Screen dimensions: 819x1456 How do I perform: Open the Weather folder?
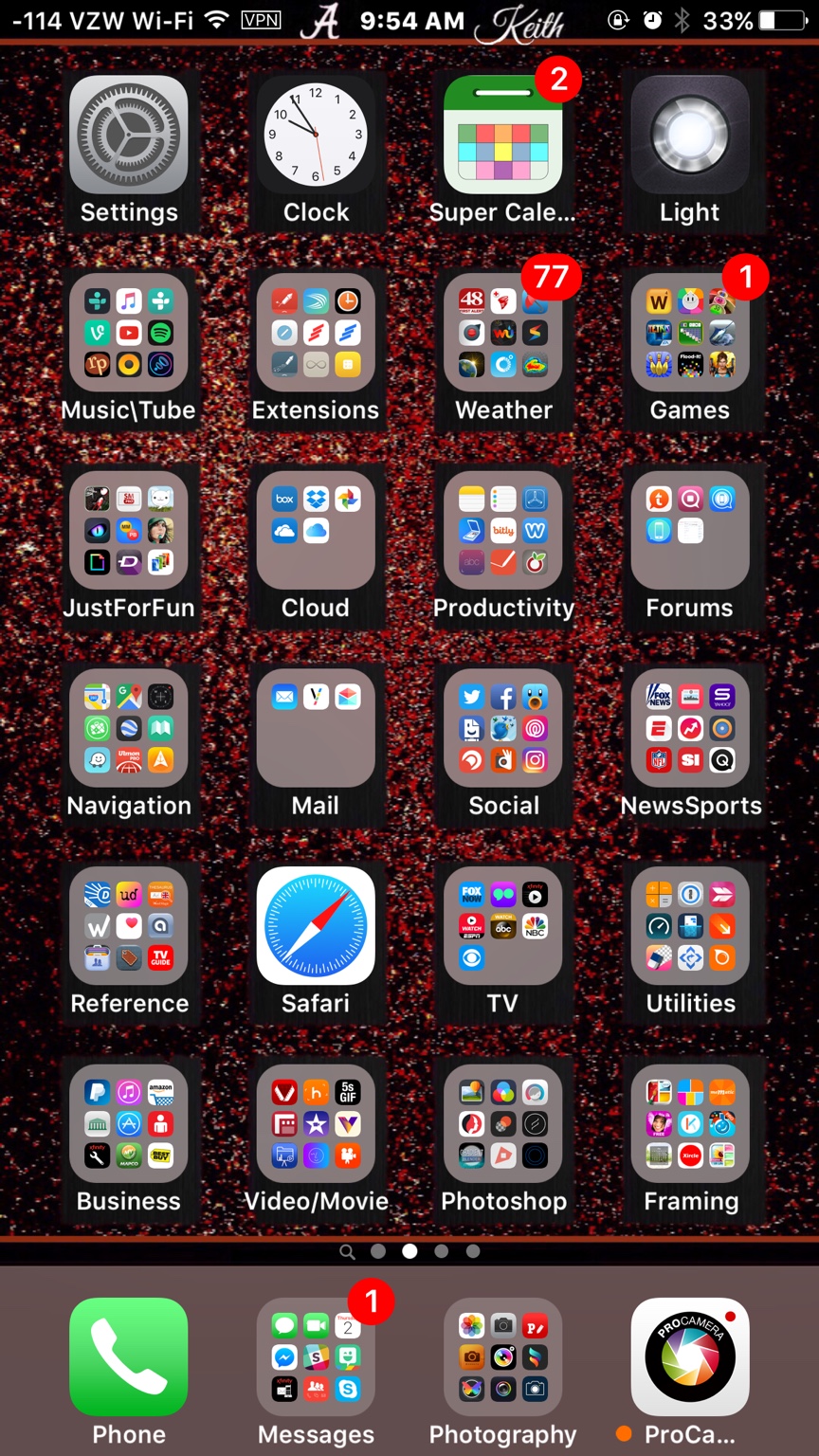coord(502,332)
